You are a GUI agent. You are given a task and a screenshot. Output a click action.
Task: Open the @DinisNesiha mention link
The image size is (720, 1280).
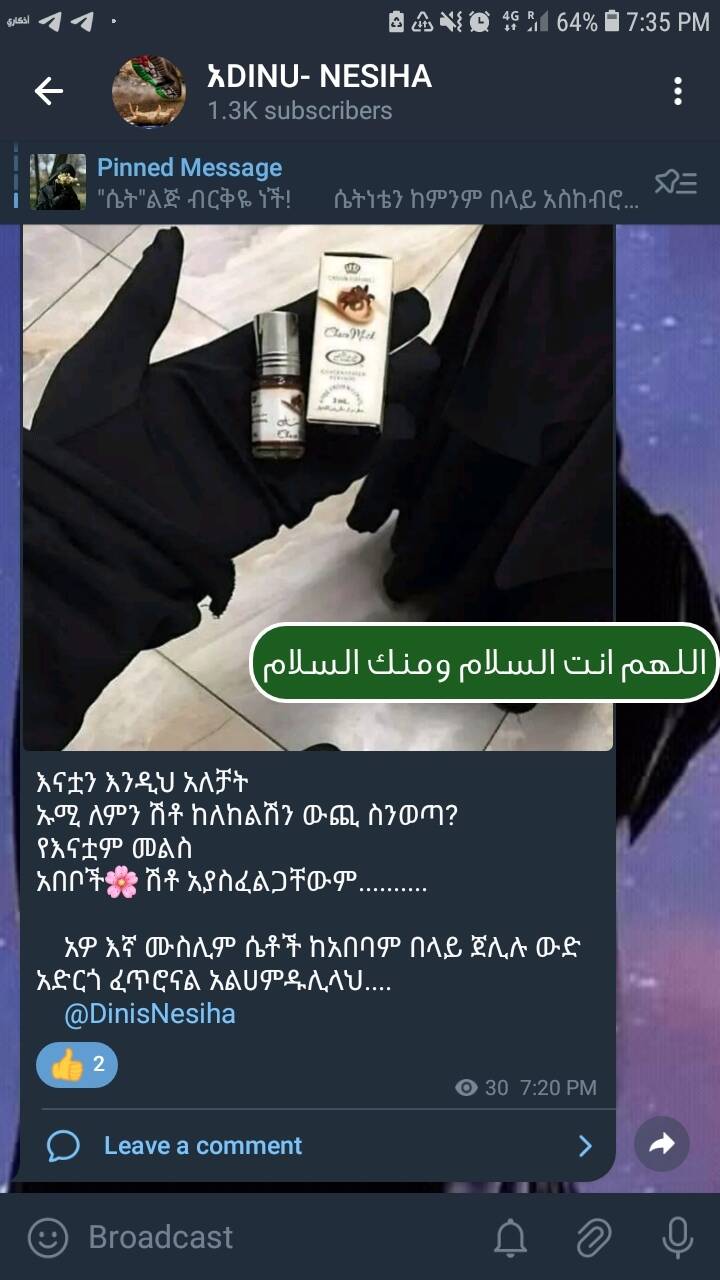coord(150,1014)
